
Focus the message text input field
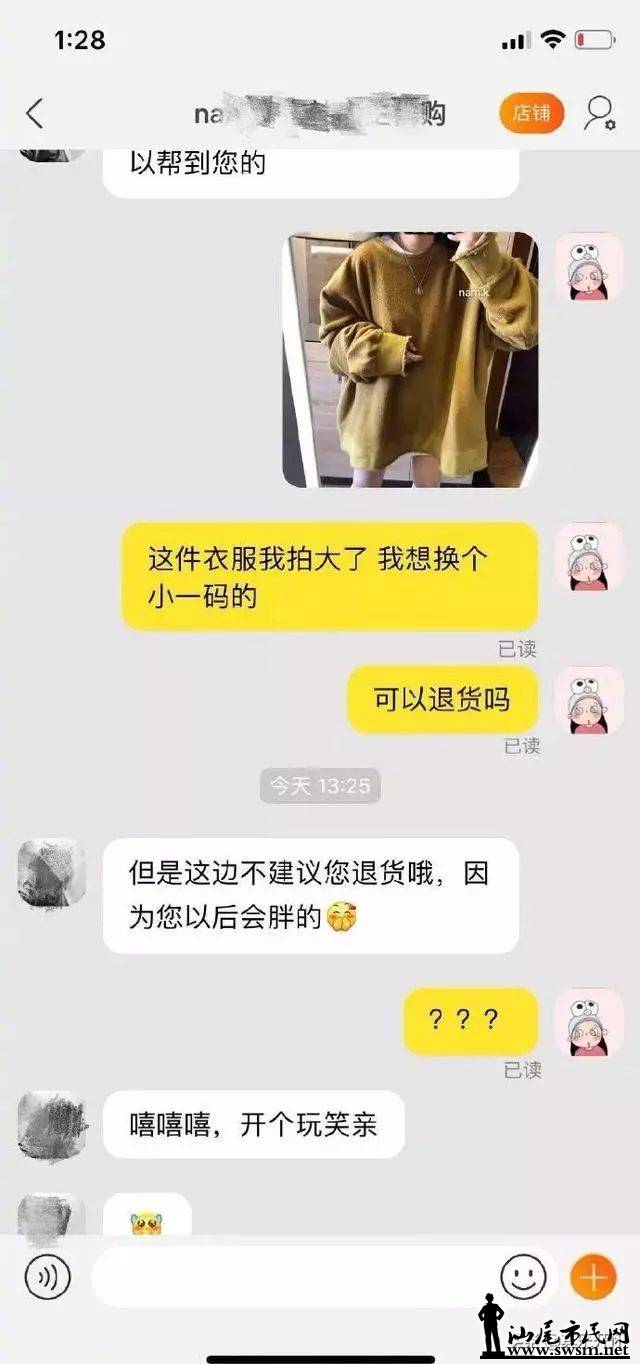point(295,1277)
